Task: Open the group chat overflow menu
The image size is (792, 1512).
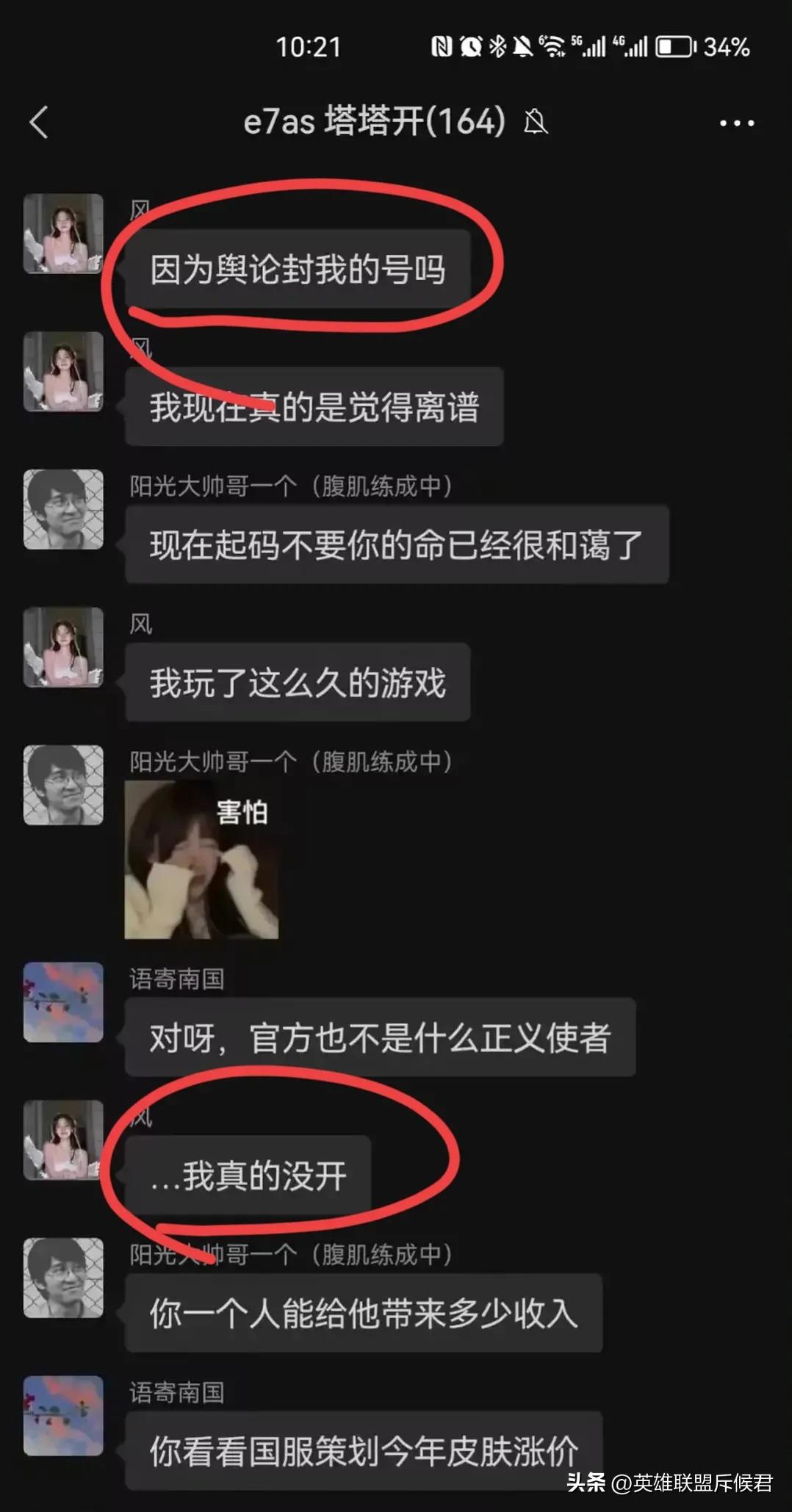Action: click(x=736, y=123)
